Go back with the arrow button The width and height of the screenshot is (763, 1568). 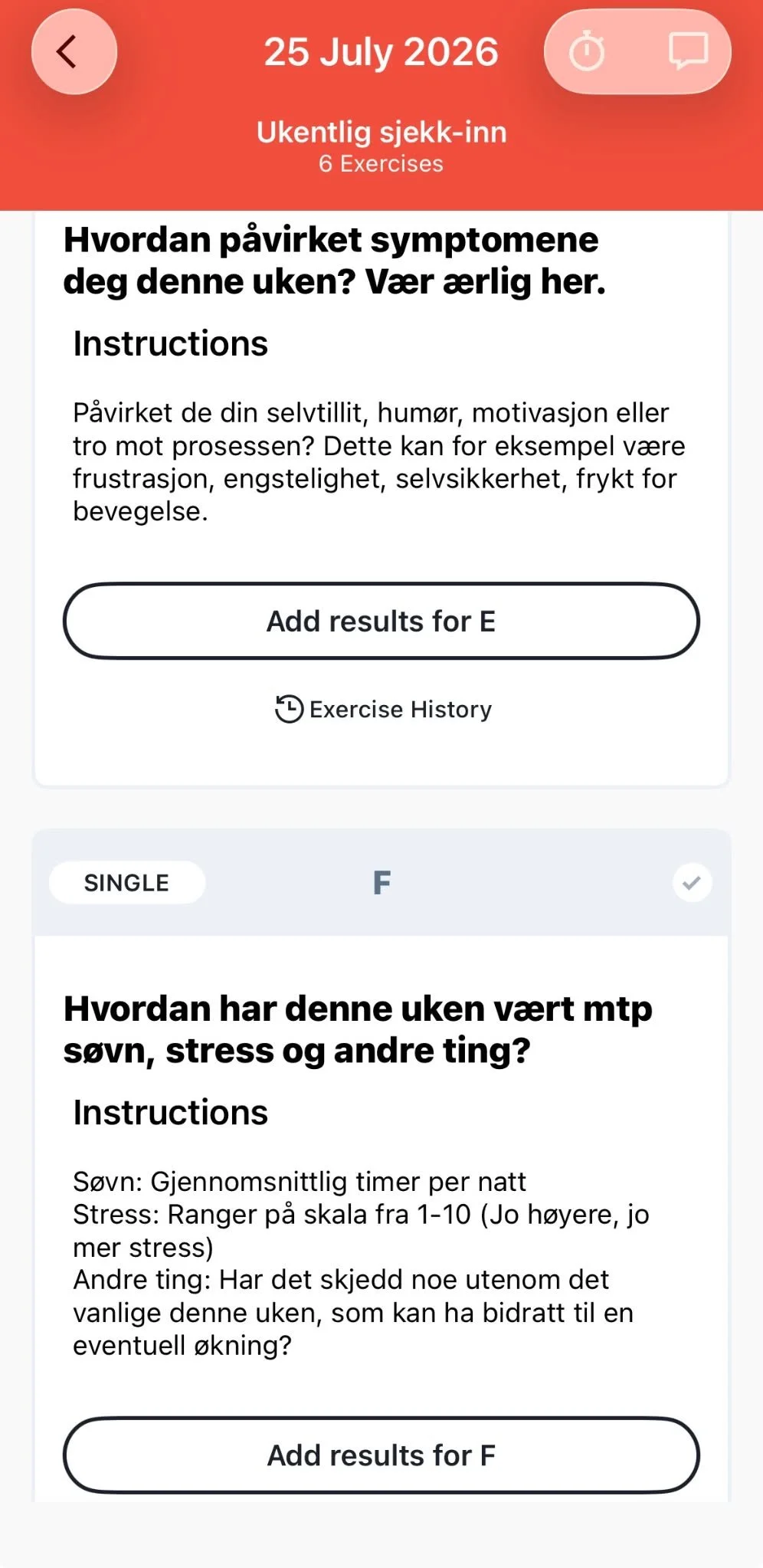coord(74,52)
